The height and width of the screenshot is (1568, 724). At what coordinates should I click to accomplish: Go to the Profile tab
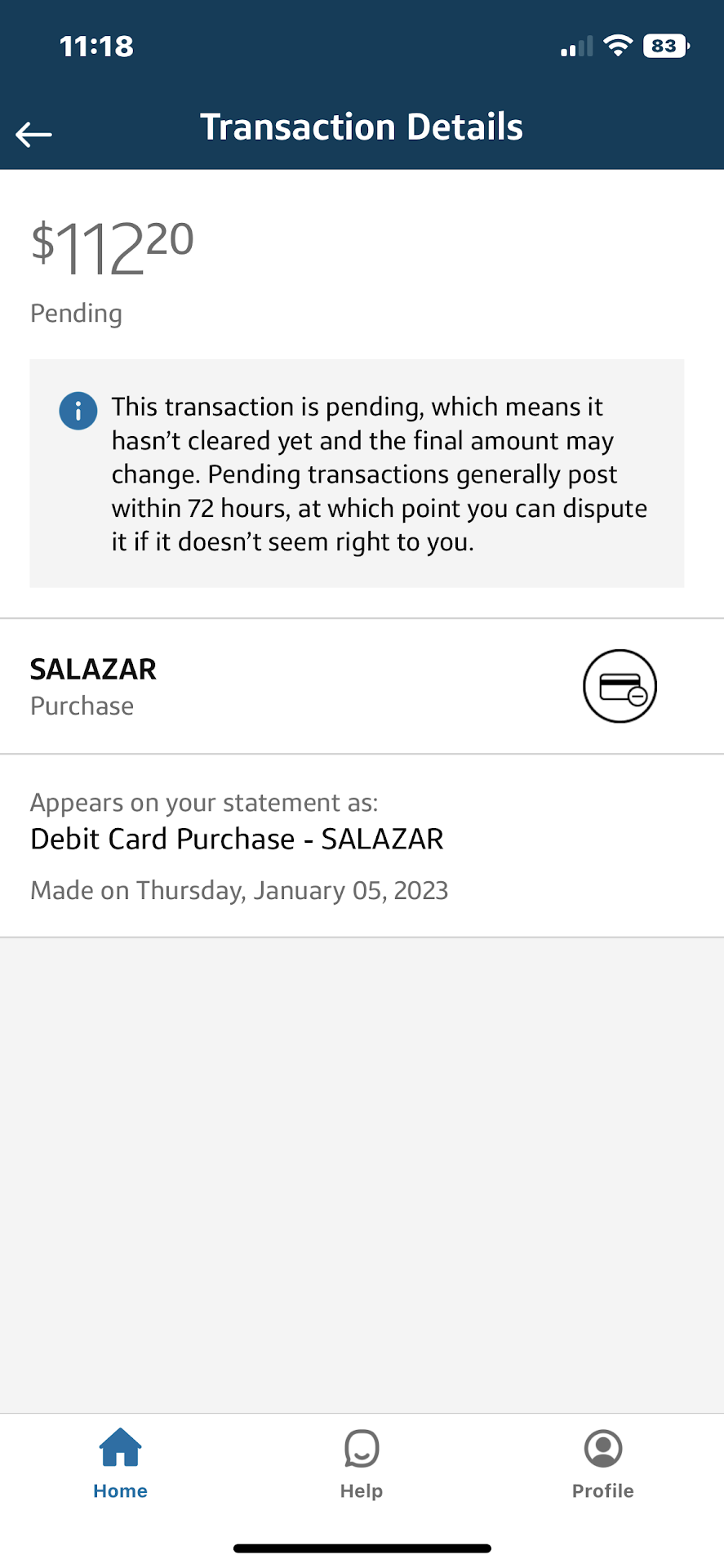602,1463
